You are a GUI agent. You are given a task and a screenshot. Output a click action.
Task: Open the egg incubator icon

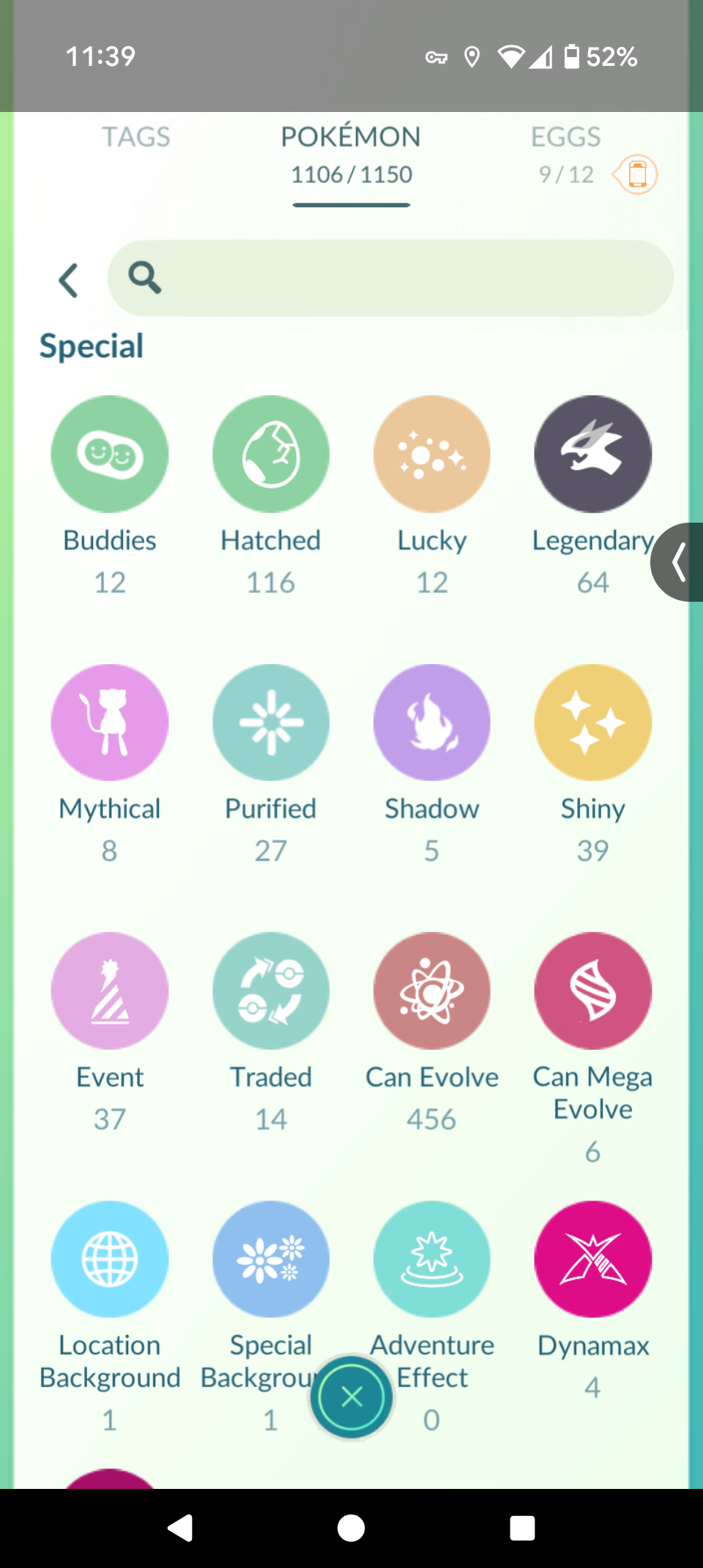click(x=636, y=175)
